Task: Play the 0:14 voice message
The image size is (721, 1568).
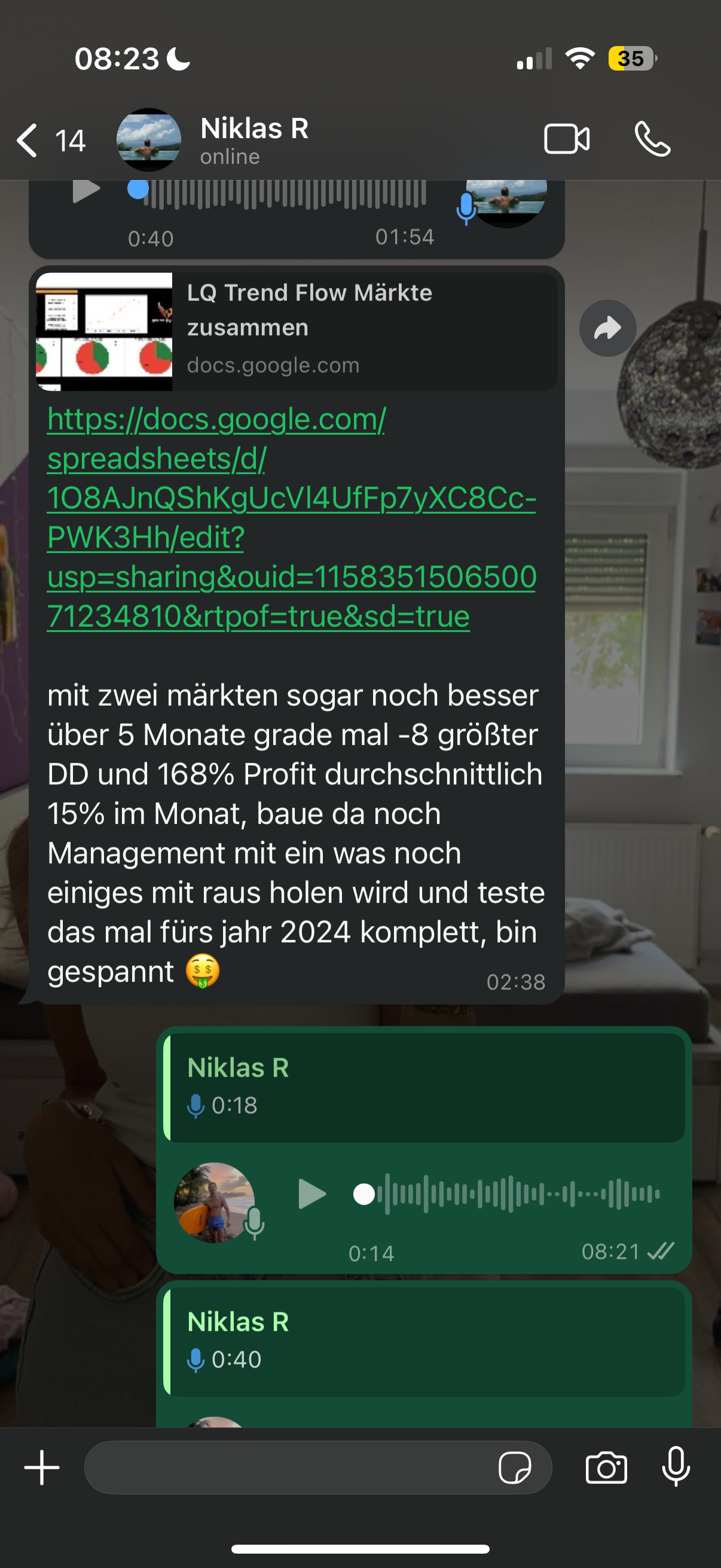Action: [x=312, y=1194]
